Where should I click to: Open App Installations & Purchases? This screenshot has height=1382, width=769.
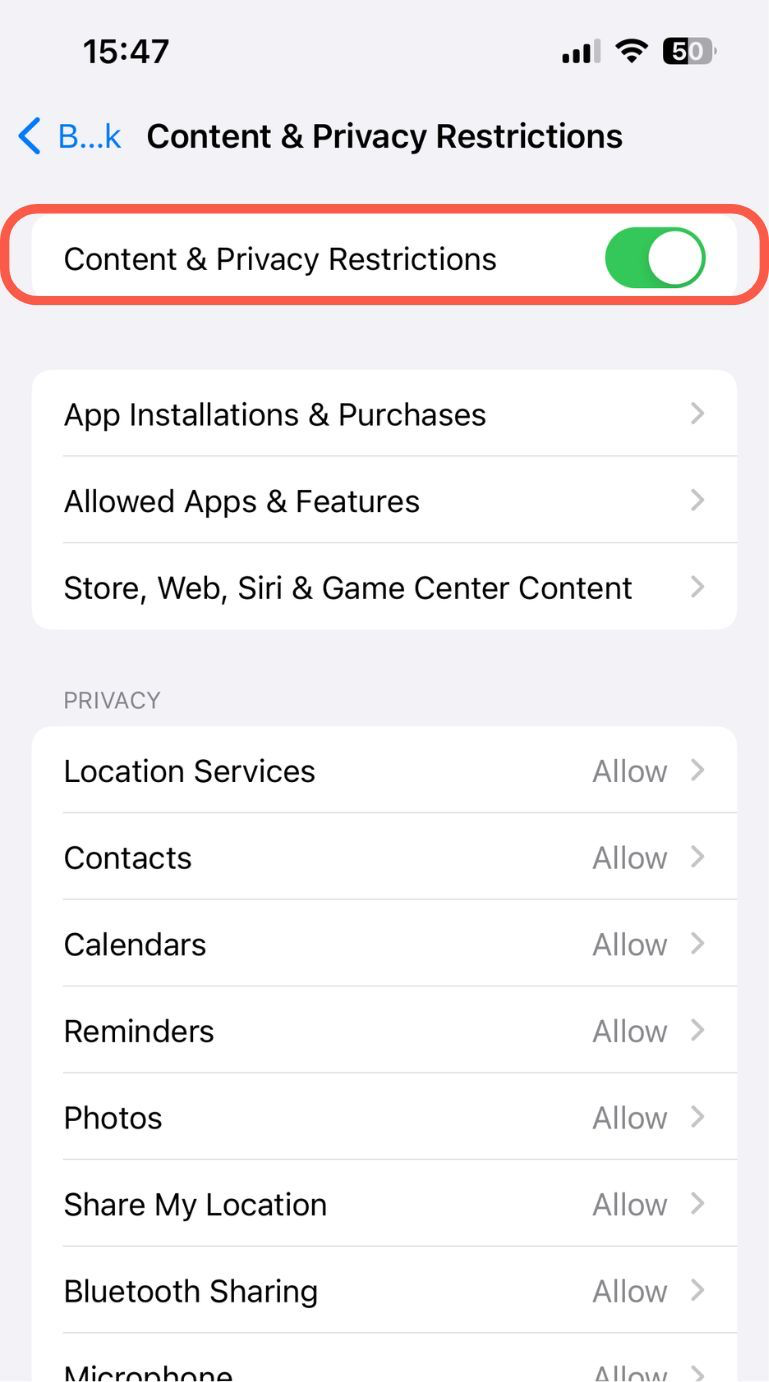click(x=384, y=415)
